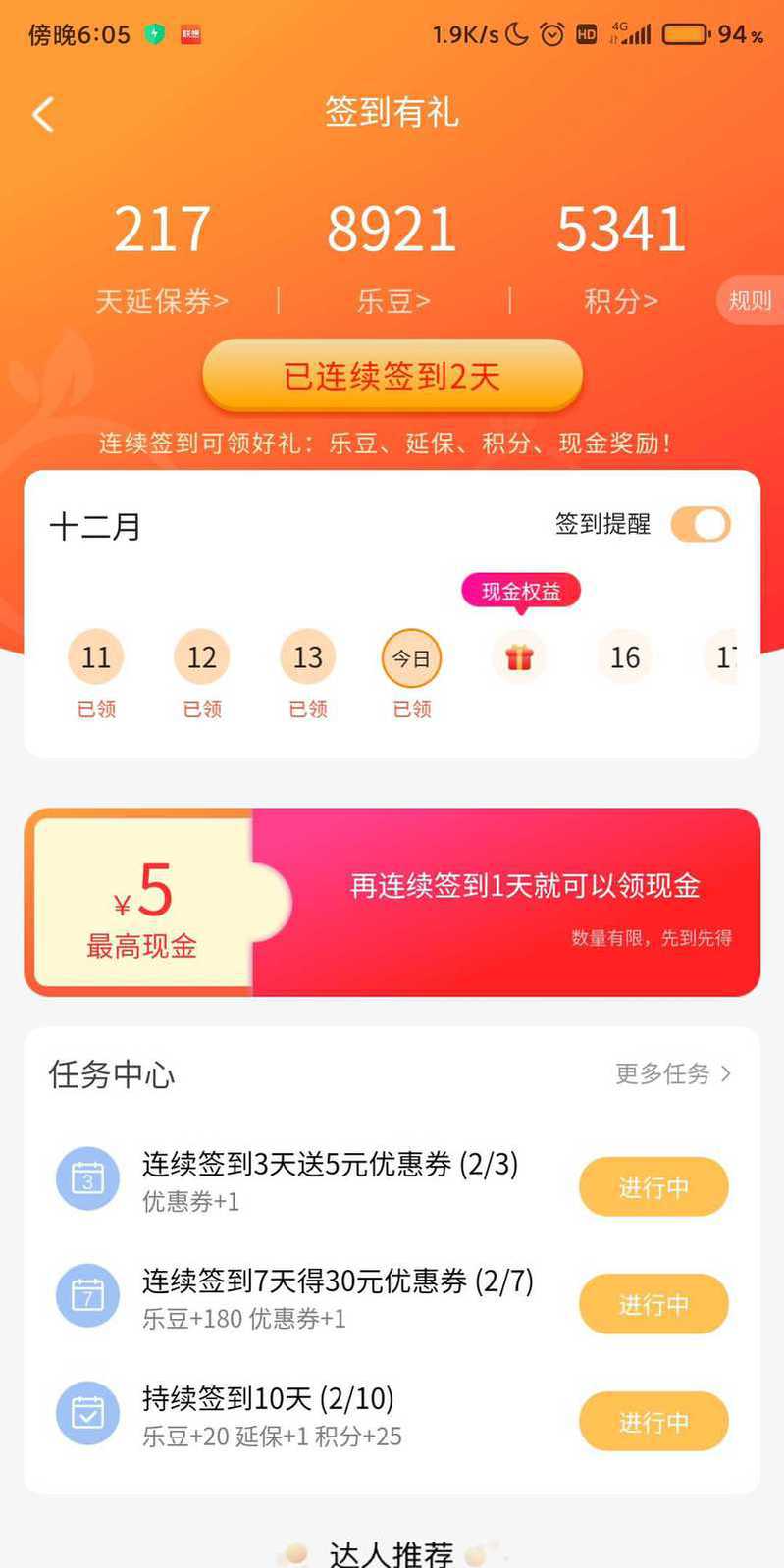Open the 天延保券 details
784x1568 pixels.
point(162,301)
